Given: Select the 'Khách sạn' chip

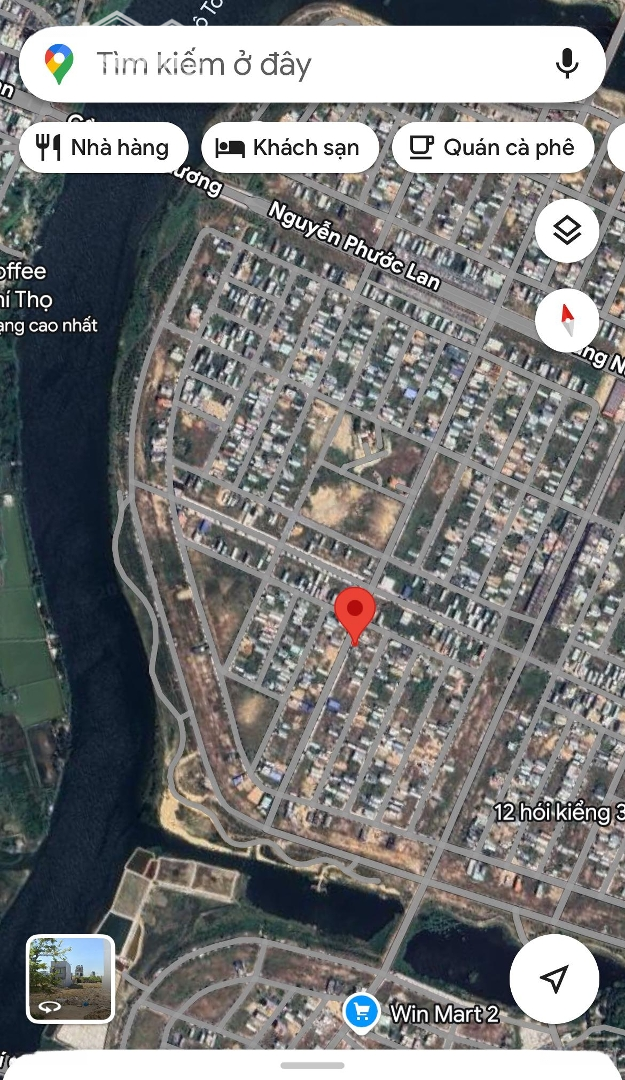Looking at the screenshot, I should (x=290, y=148).
